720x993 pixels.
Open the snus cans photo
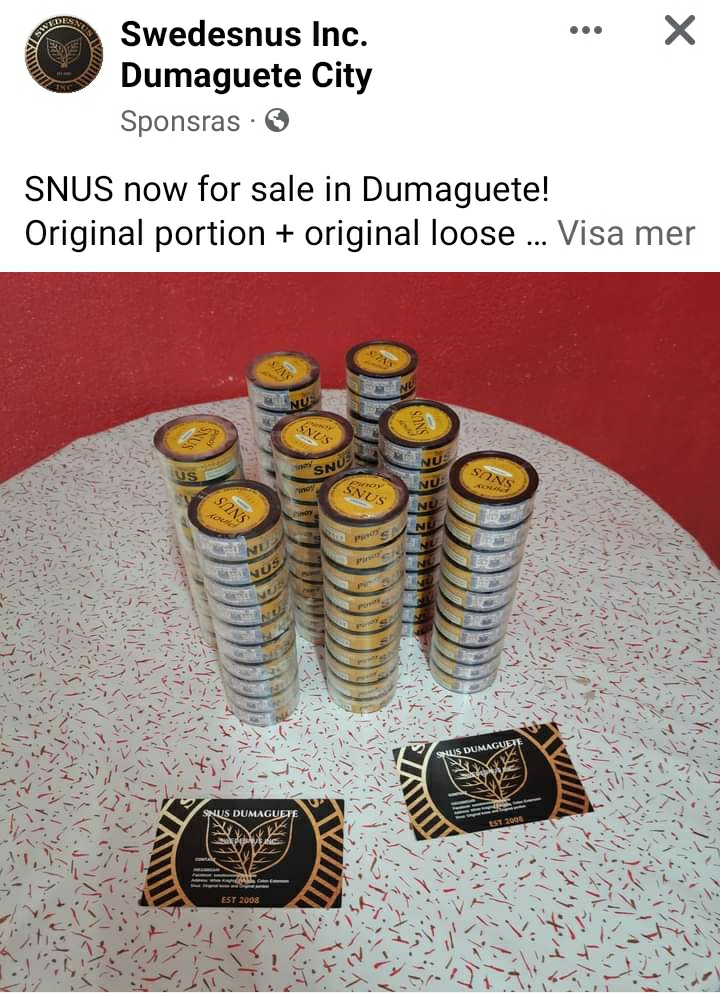click(360, 630)
